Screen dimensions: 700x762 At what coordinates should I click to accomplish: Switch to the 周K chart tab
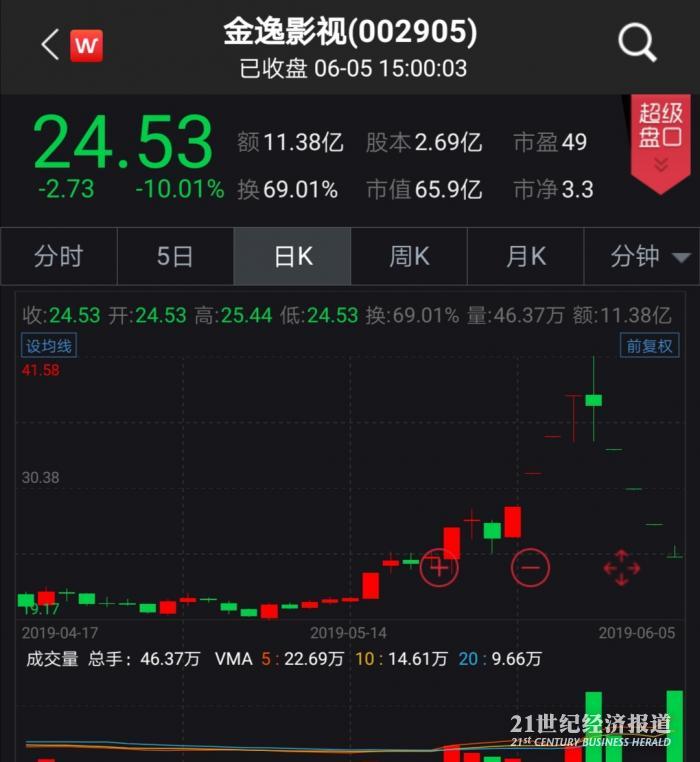pyautogui.click(x=409, y=257)
